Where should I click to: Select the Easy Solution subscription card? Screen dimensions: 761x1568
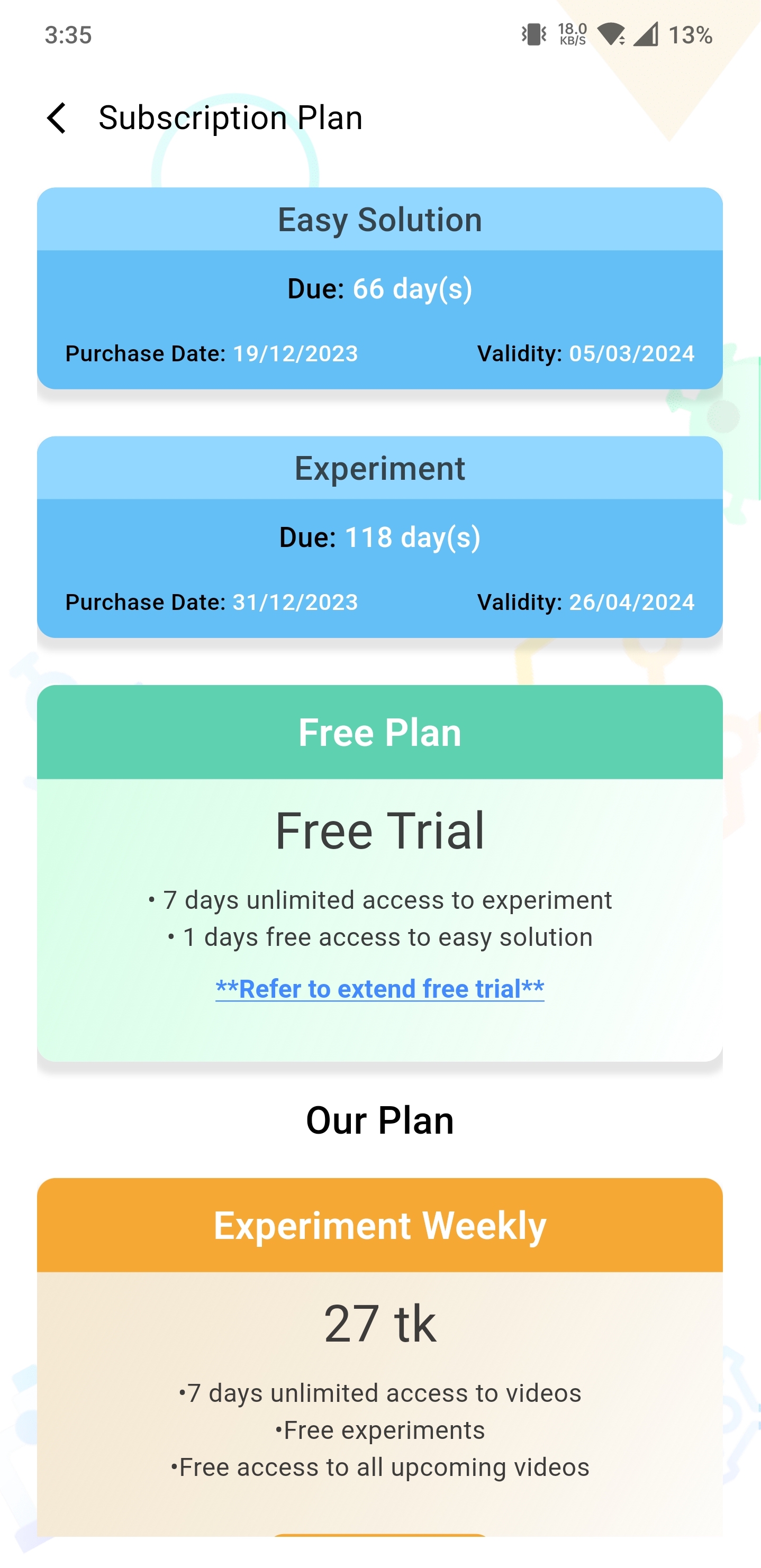[379, 289]
